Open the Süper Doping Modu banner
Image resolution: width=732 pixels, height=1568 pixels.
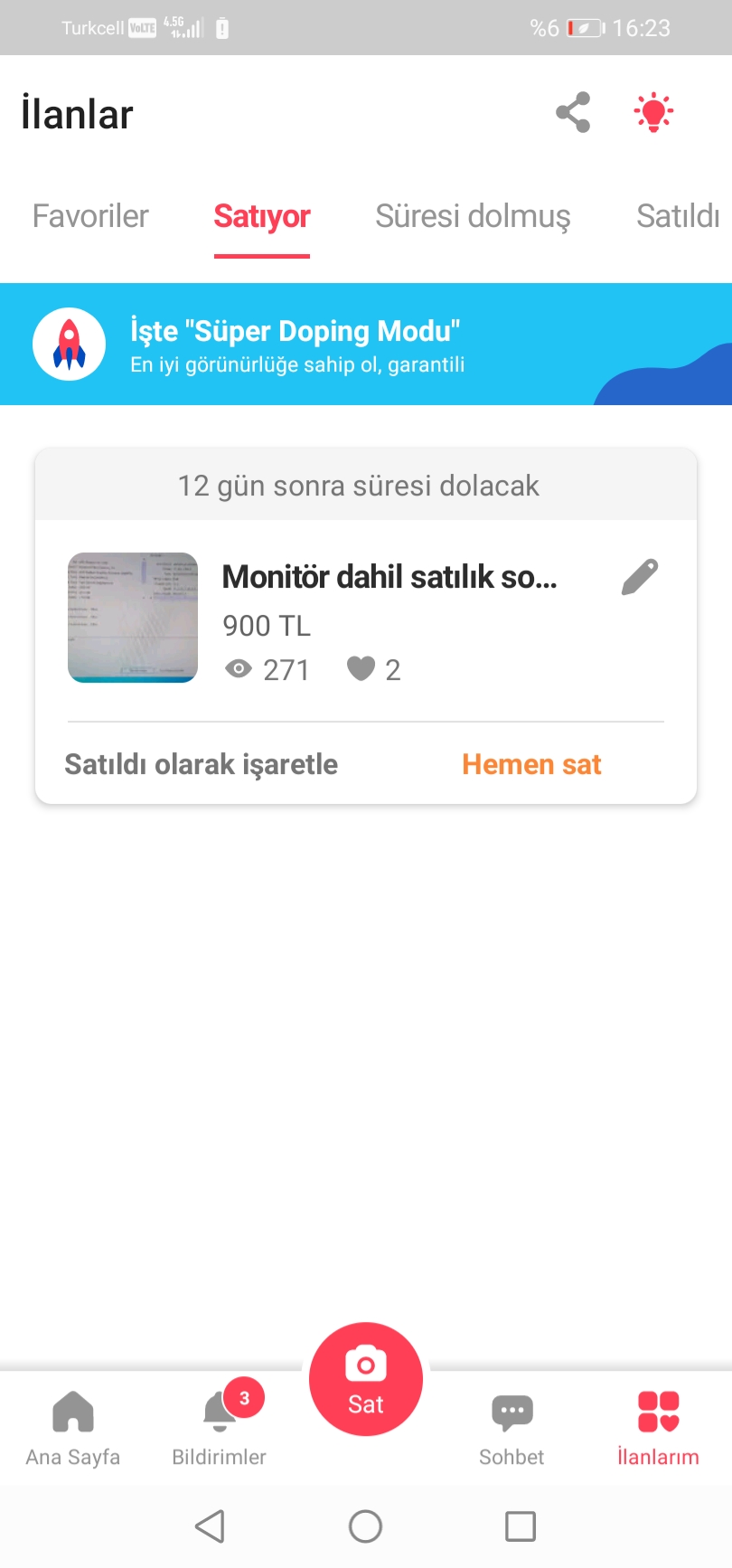(366, 345)
